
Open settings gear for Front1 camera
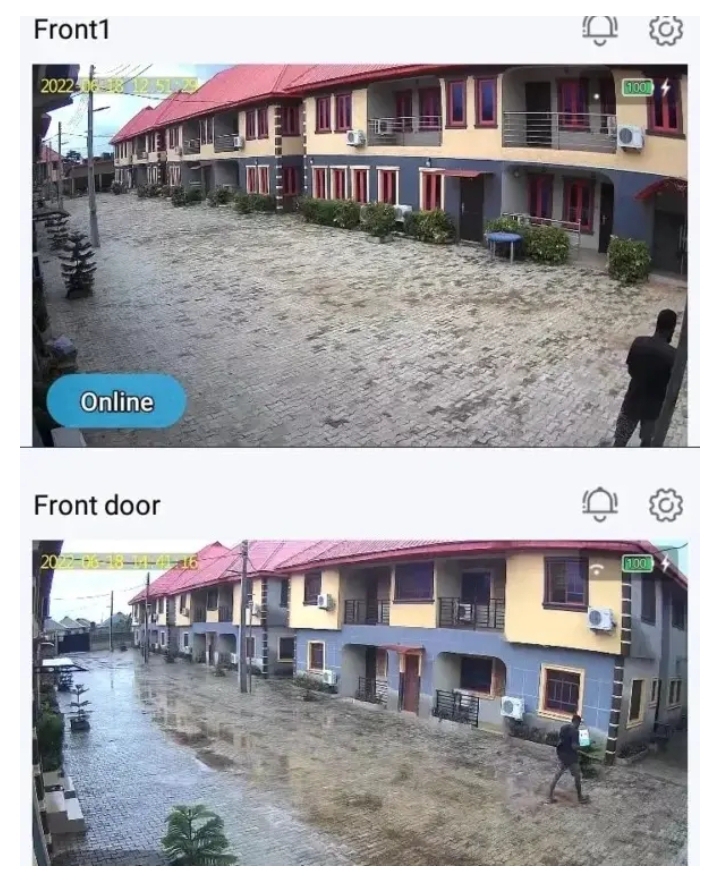666,28
